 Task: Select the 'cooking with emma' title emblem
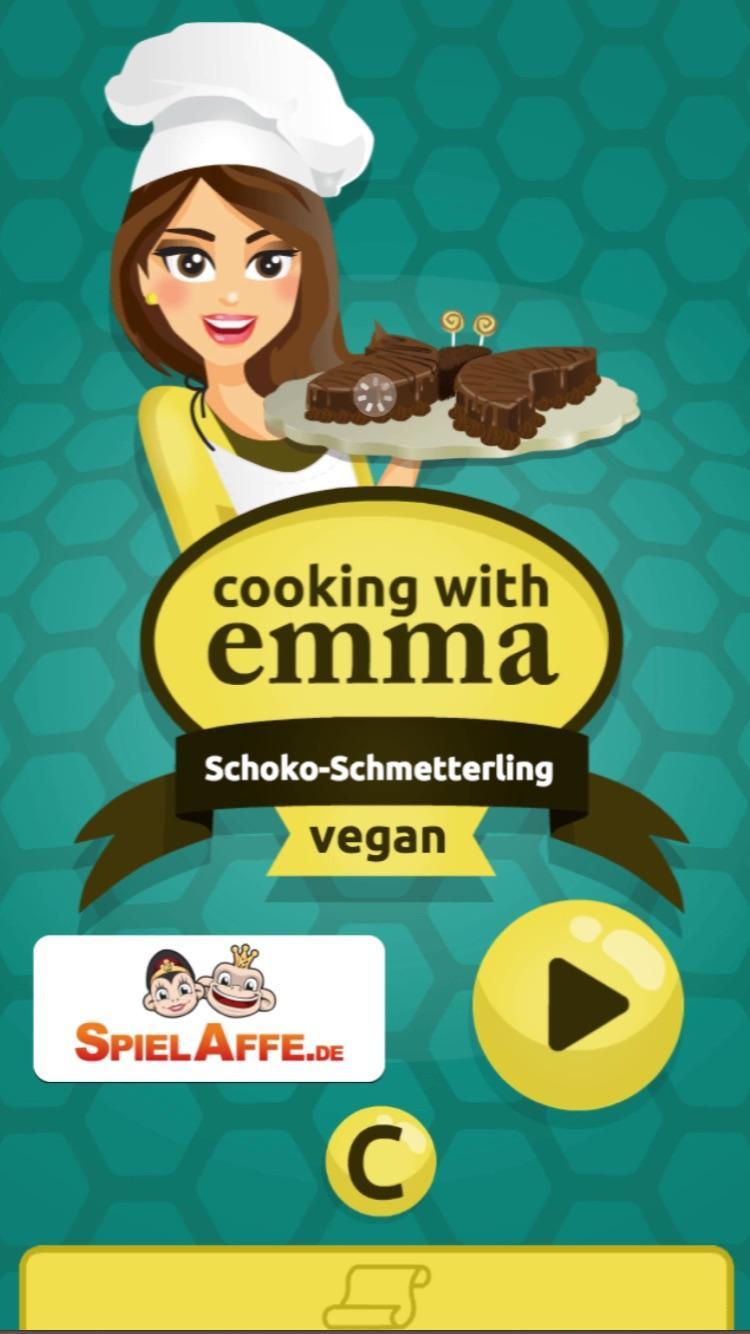tap(383, 620)
